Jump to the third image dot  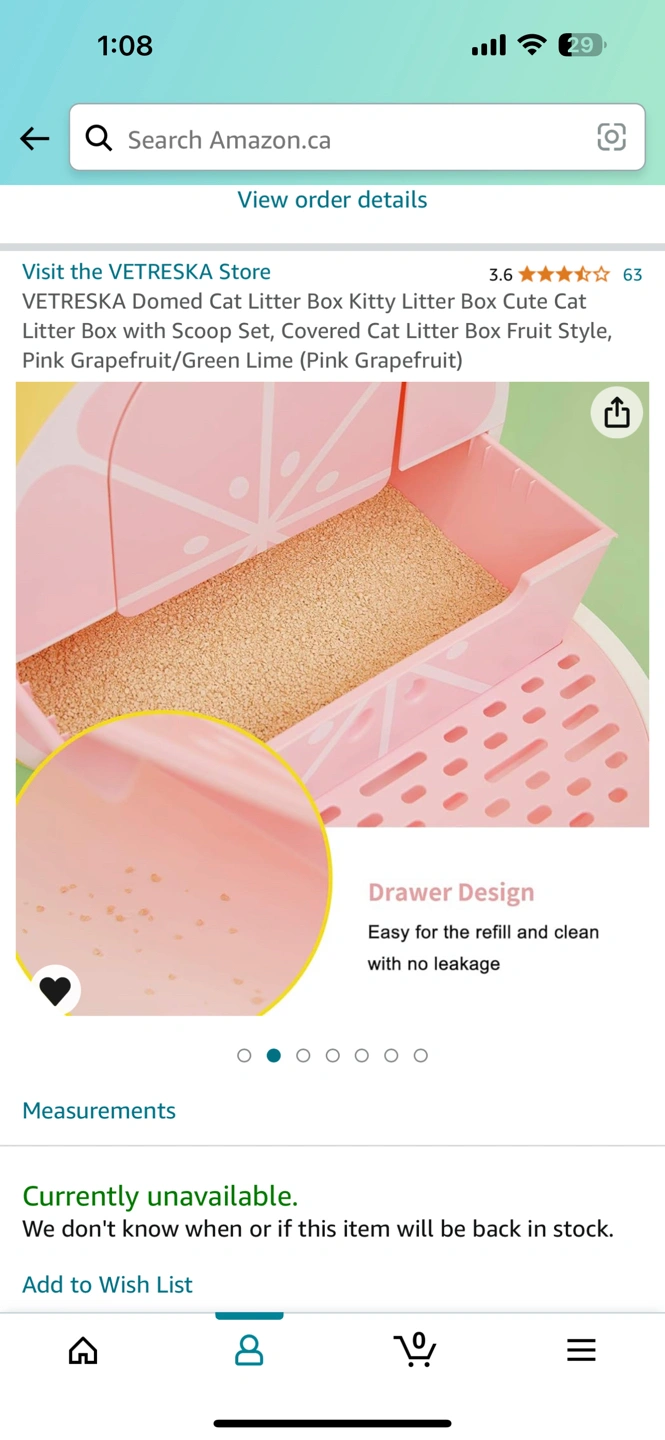point(303,1055)
